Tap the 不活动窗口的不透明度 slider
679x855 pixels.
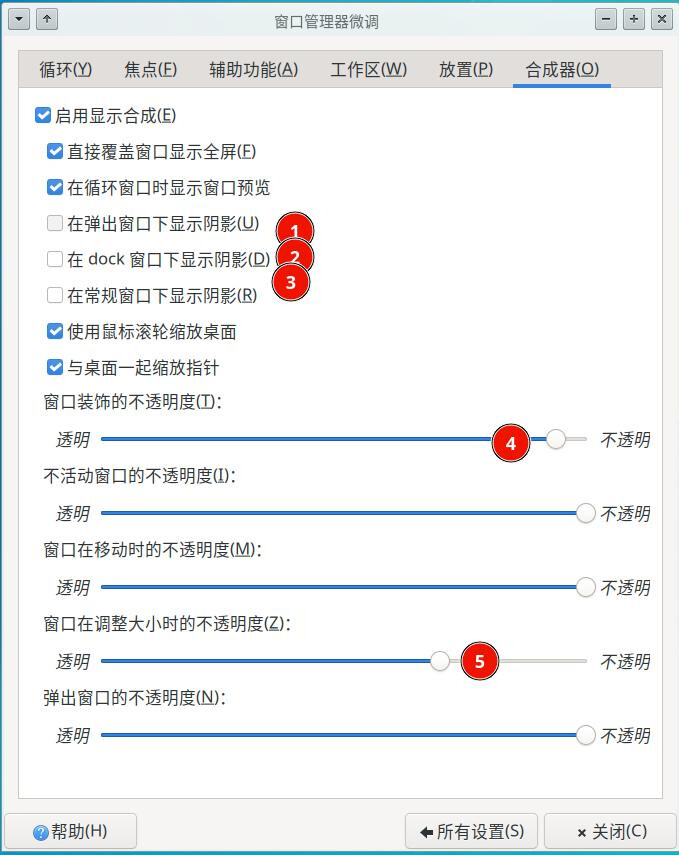coord(585,513)
